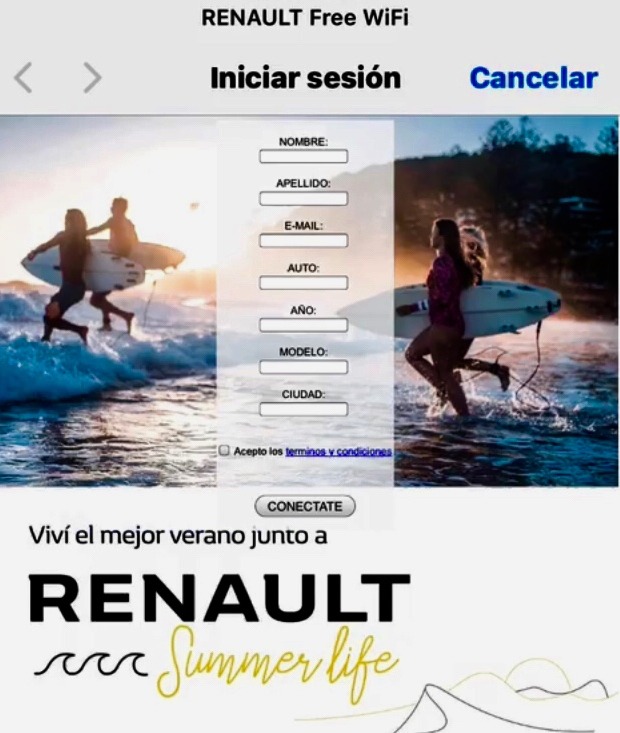Select the APELLIDO input field
Screen dimensions: 620x733
point(303,199)
